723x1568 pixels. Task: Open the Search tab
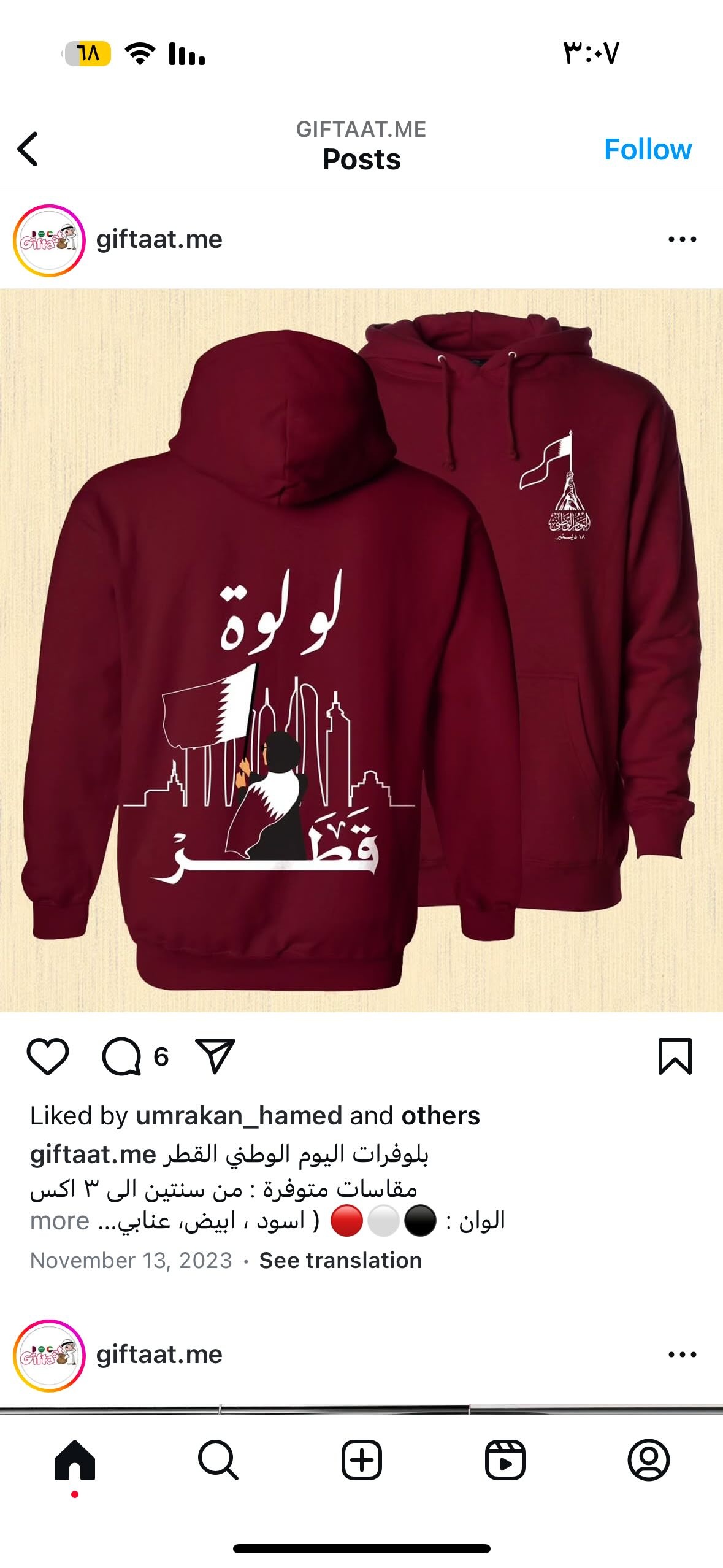tap(218, 1461)
